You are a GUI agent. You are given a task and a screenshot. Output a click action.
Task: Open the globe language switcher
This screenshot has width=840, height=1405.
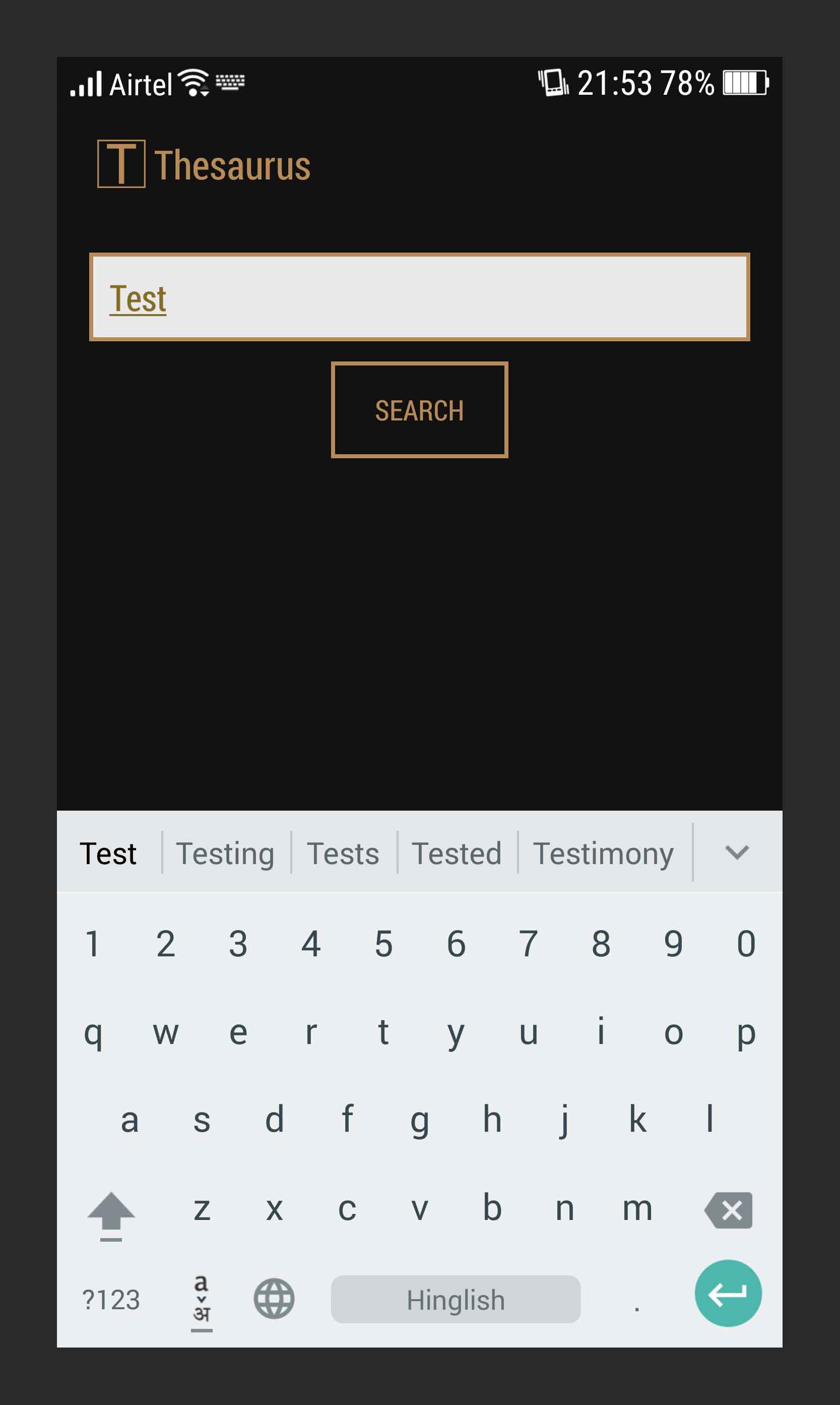coord(274,1299)
